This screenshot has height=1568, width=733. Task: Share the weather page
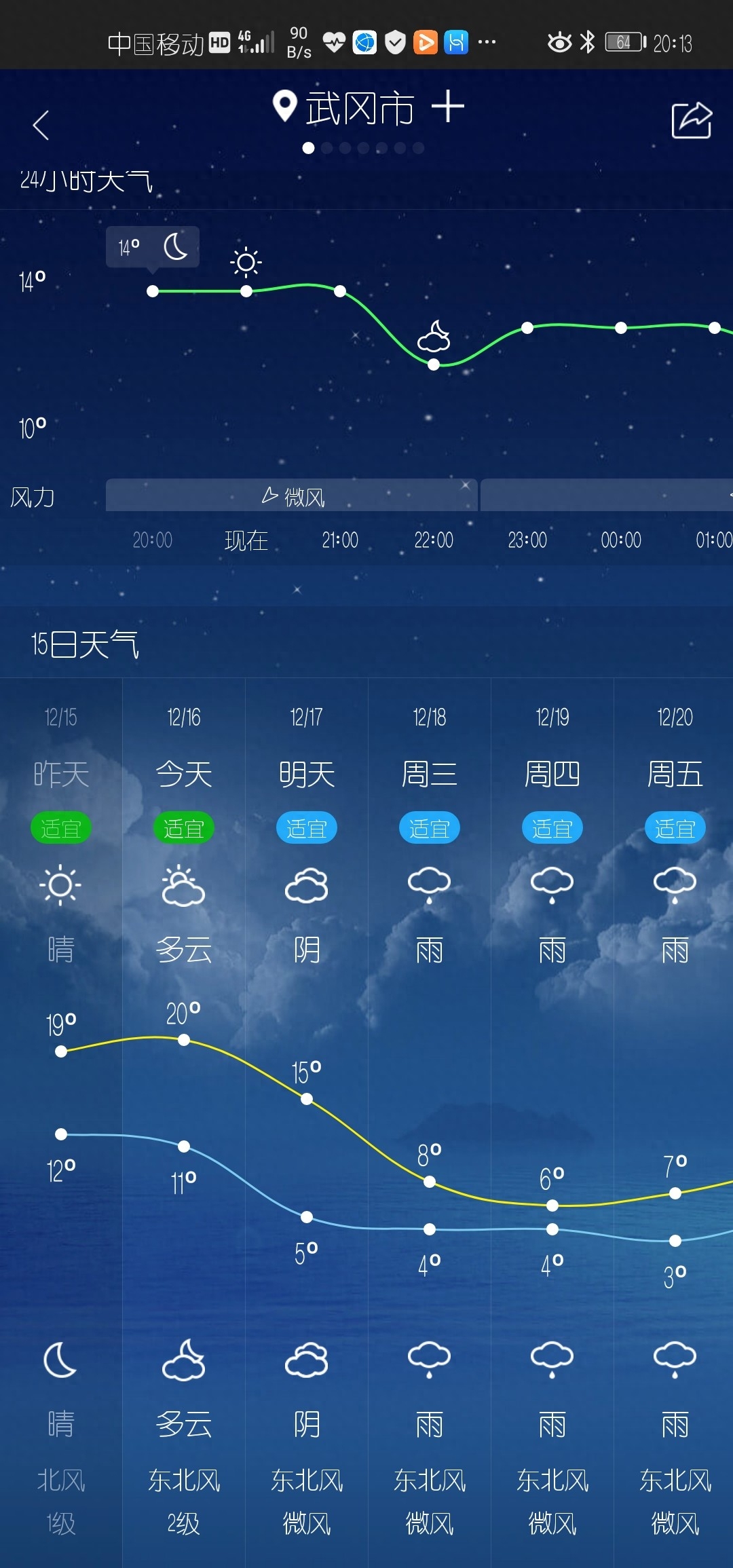[x=691, y=121]
